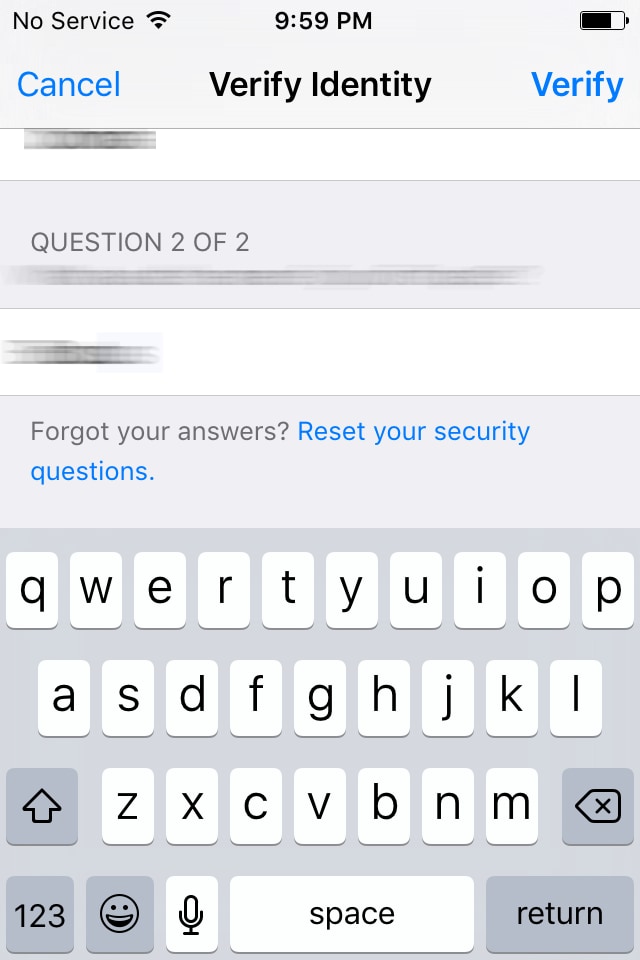
Task: Tap the backspace key on the keyboard
Action: 598,806
